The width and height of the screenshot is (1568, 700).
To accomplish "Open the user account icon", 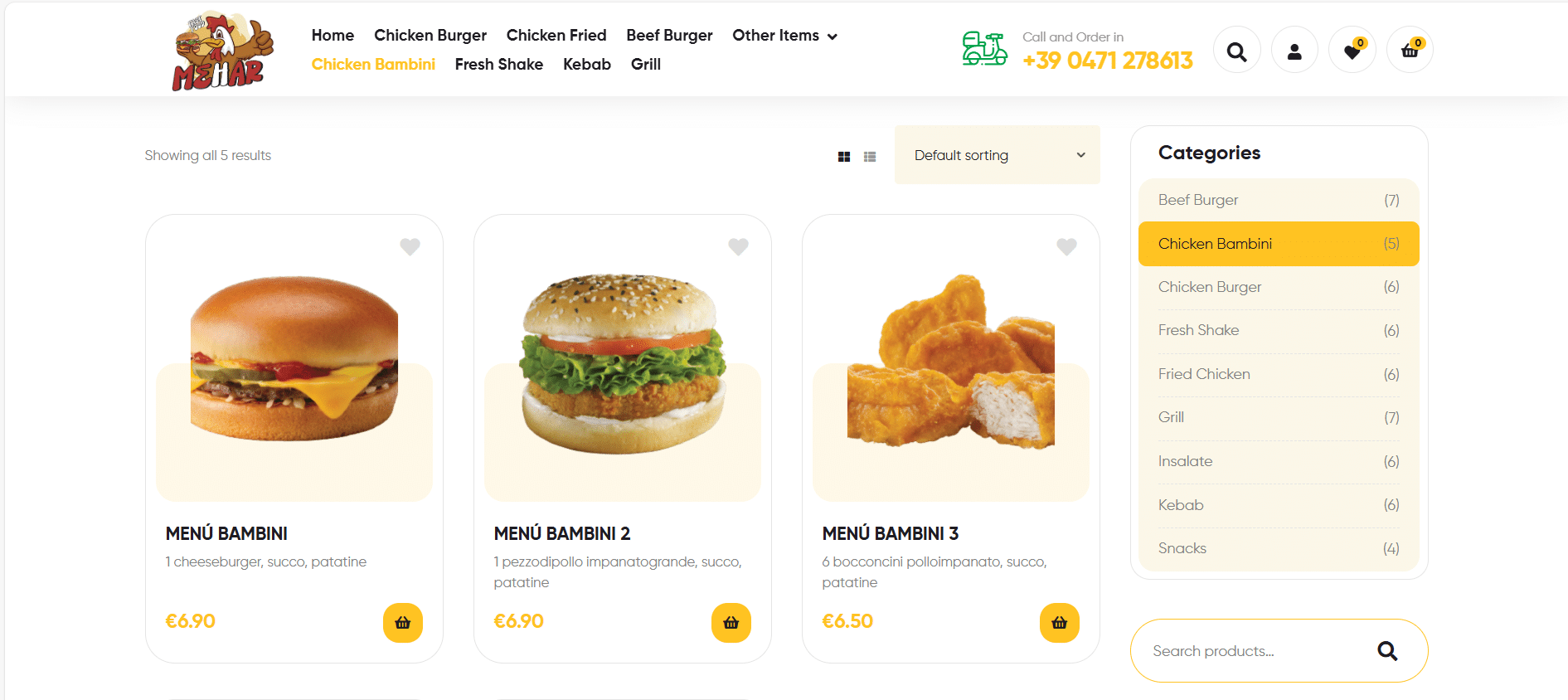I will point(1294,51).
